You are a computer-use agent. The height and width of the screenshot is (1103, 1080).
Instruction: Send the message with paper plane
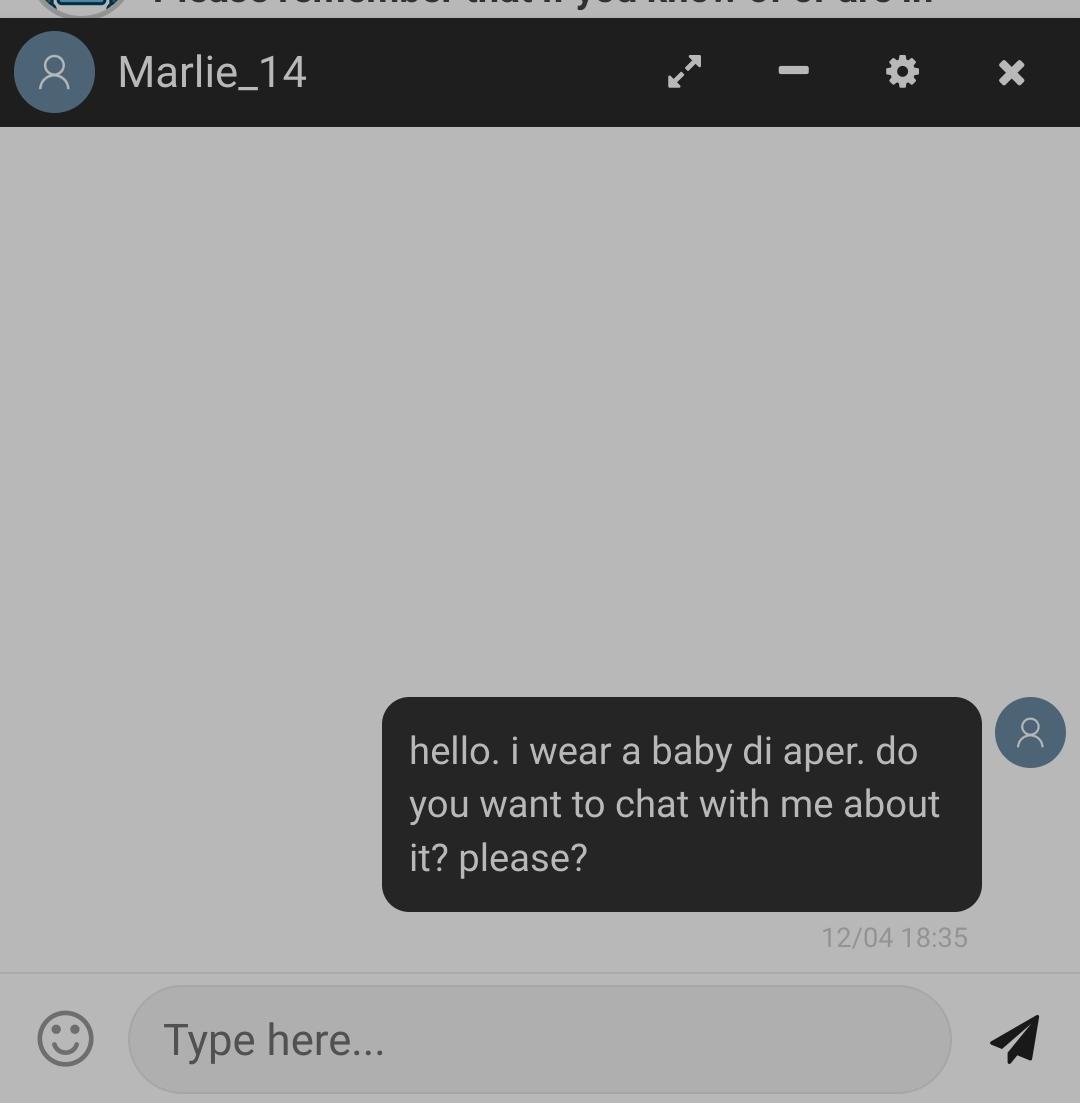[x=1014, y=1038]
